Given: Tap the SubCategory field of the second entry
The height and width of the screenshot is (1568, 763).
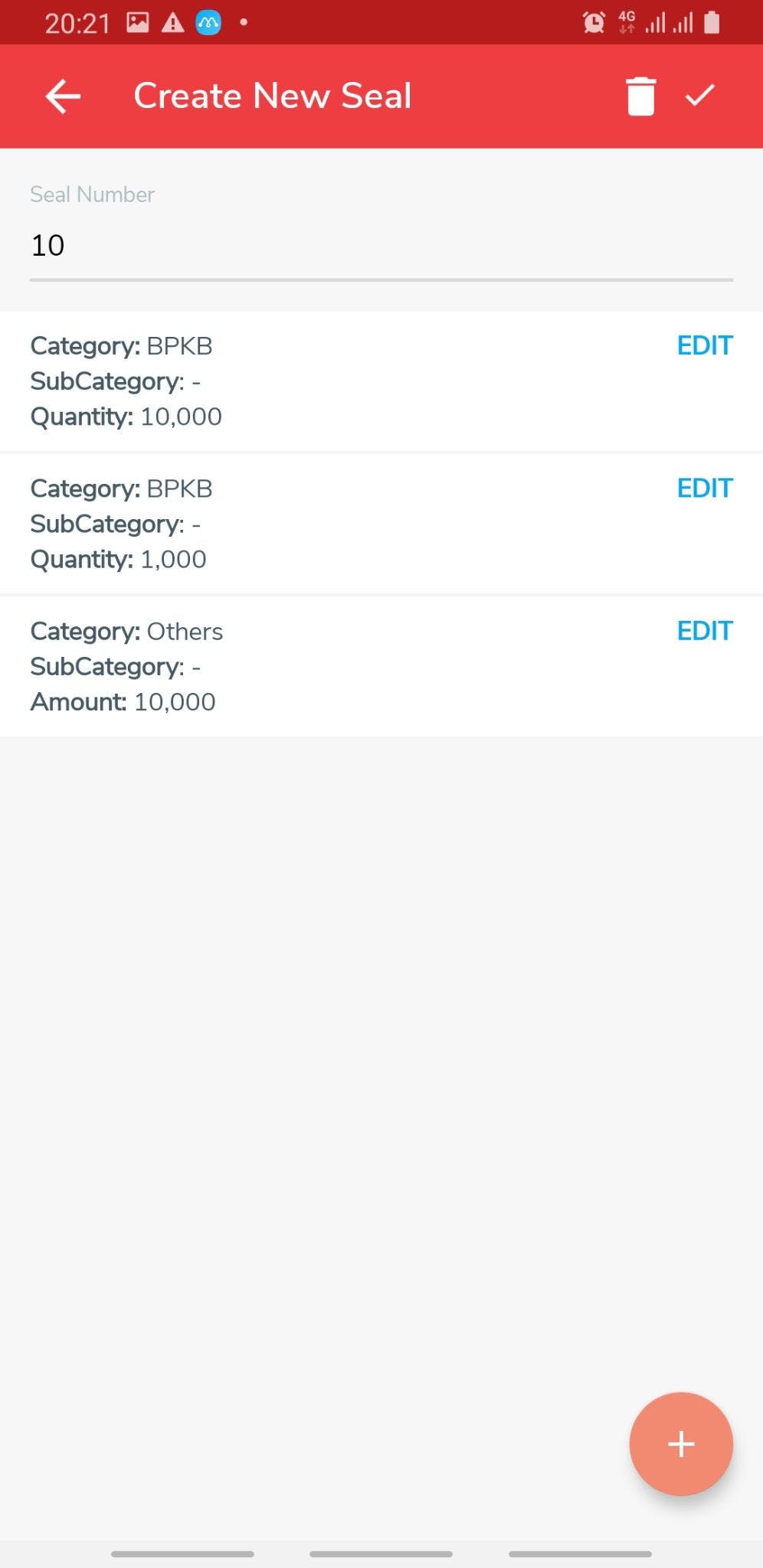Looking at the screenshot, I should pyautogui.click(x=116, y=524).
